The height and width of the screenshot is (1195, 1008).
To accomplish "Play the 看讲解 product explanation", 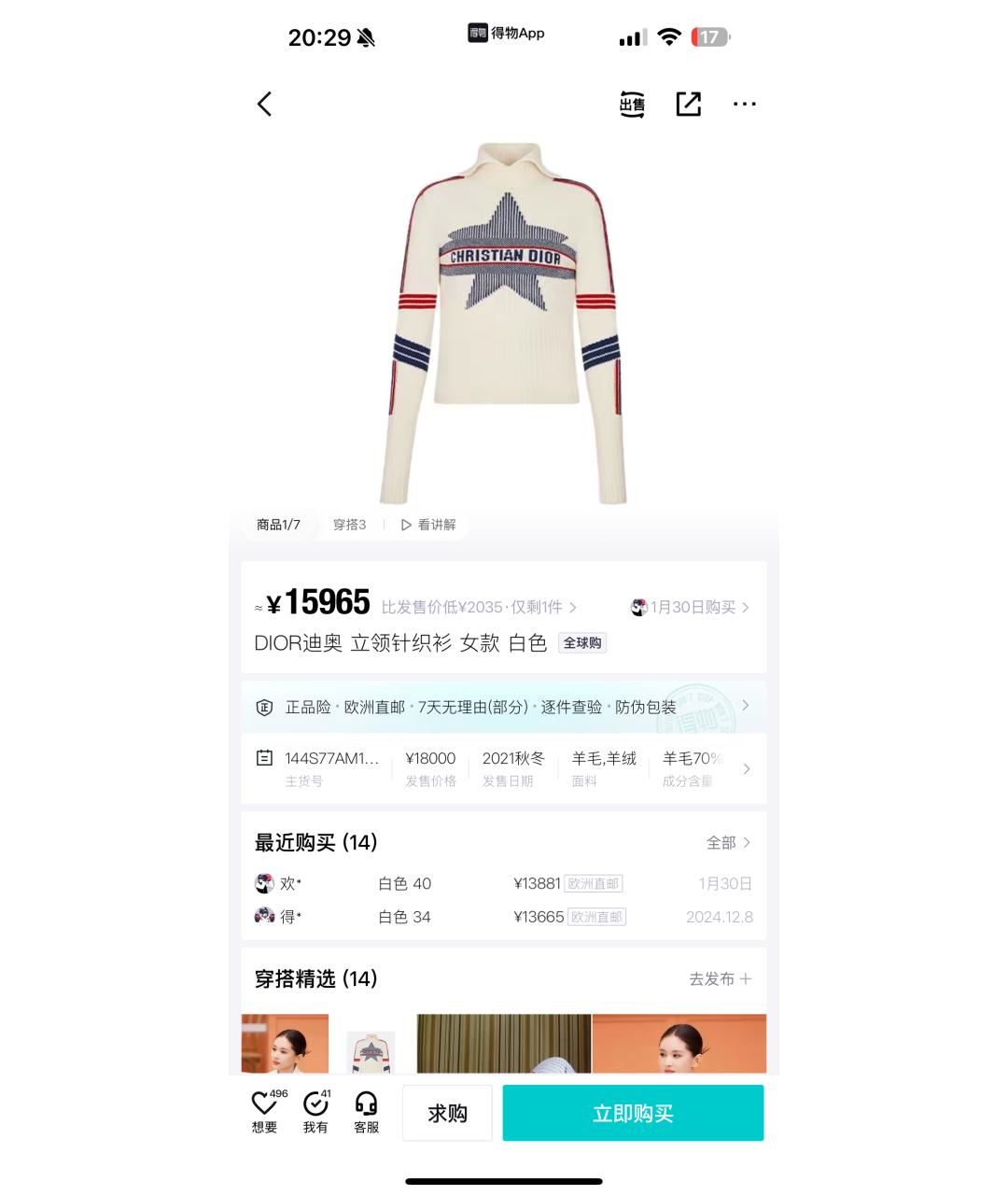I will click(428, 525).
